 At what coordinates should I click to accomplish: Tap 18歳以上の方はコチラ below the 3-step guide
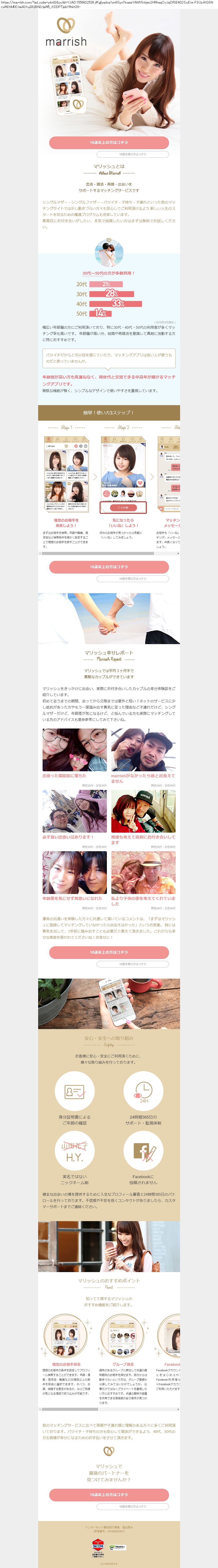coord(109,567)
